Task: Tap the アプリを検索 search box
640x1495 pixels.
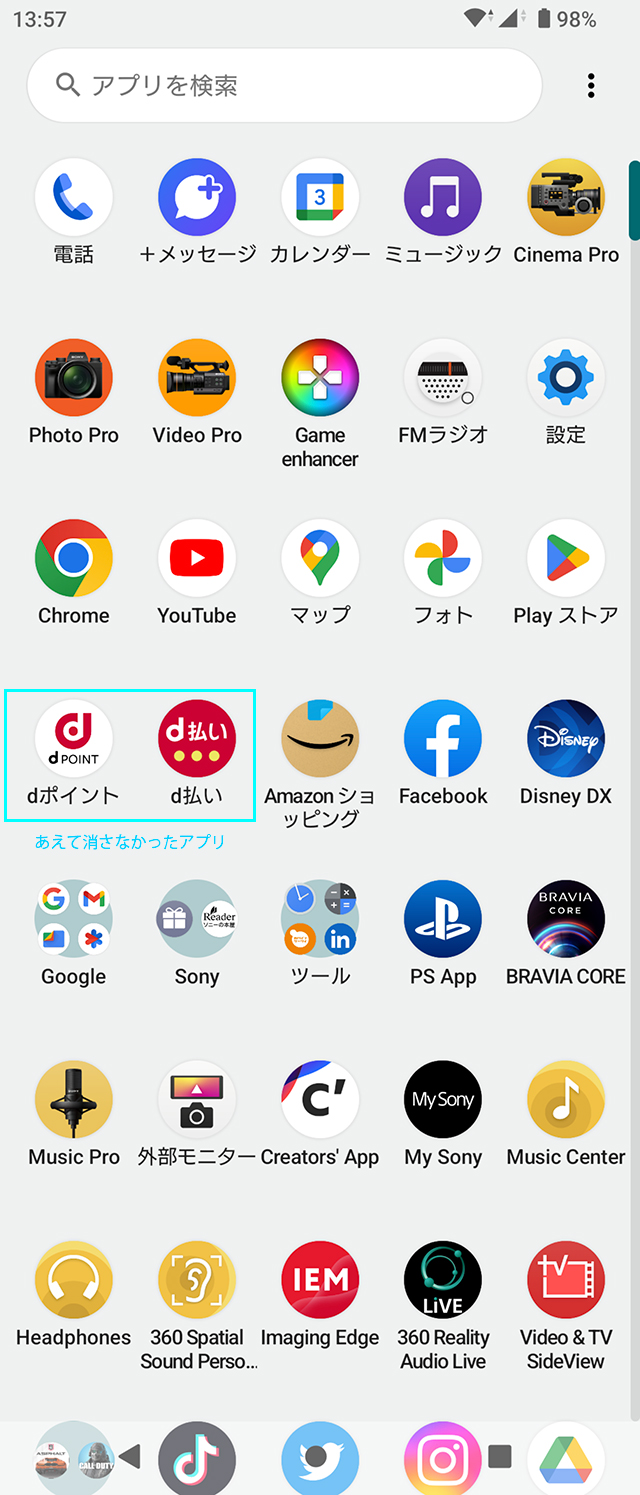Action: coord(284,86)
